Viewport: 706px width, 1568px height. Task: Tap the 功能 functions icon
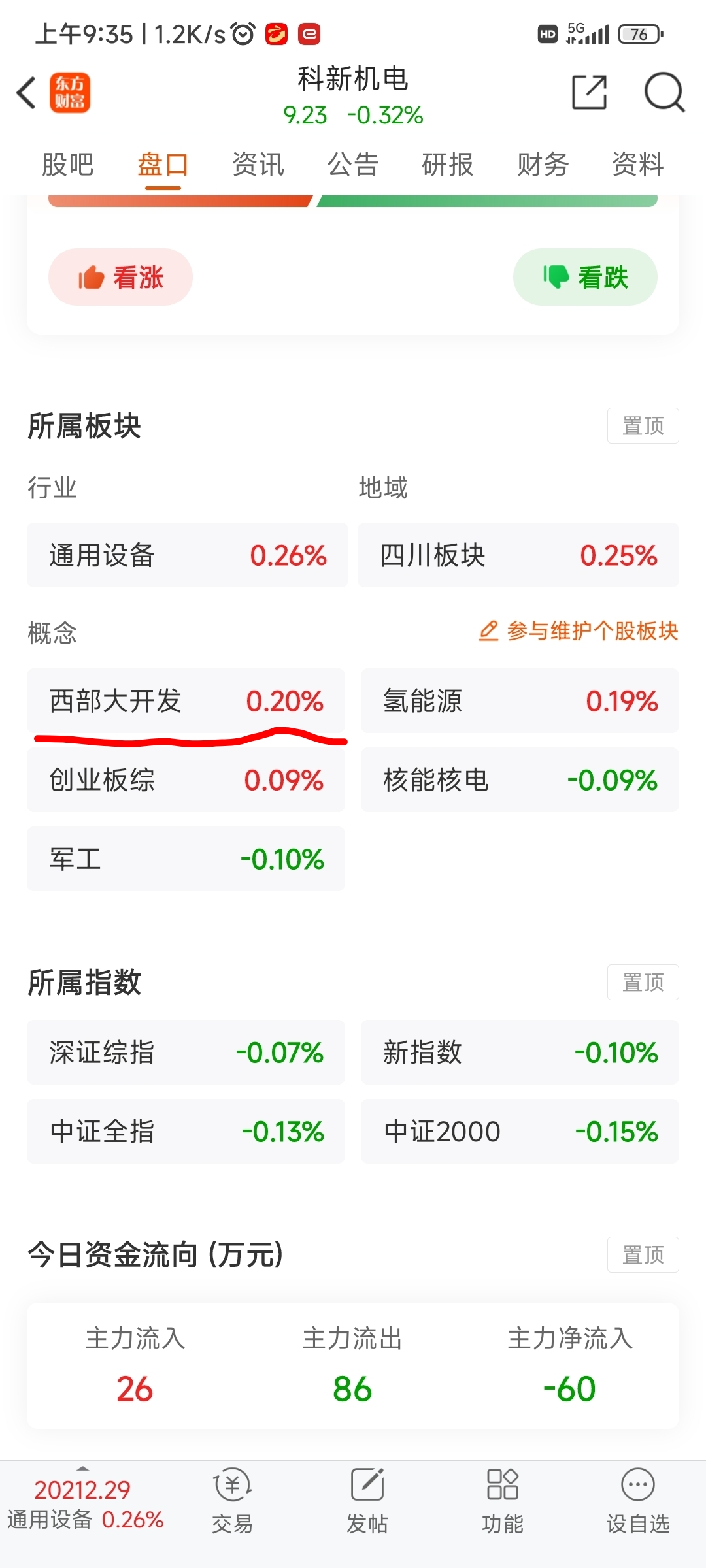[502, 1503]
